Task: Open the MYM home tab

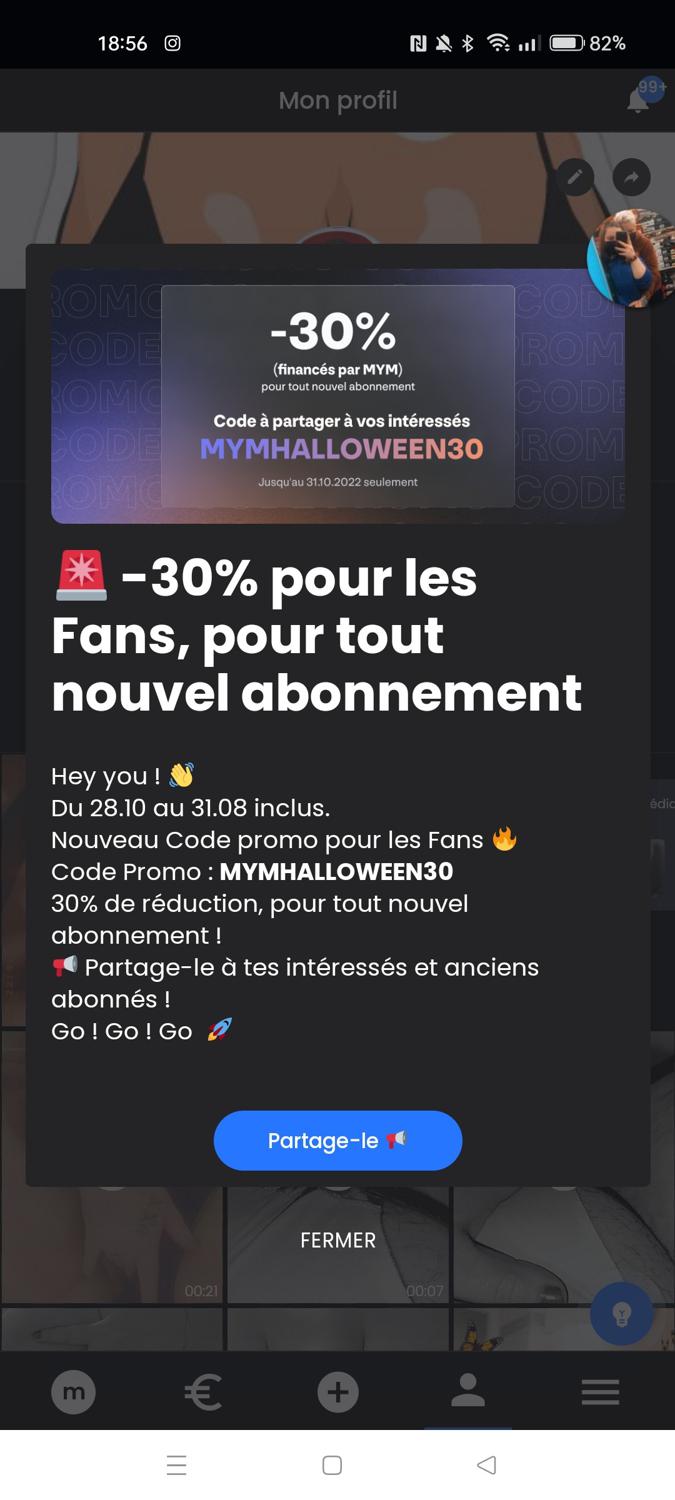Action: [73, 1392]
